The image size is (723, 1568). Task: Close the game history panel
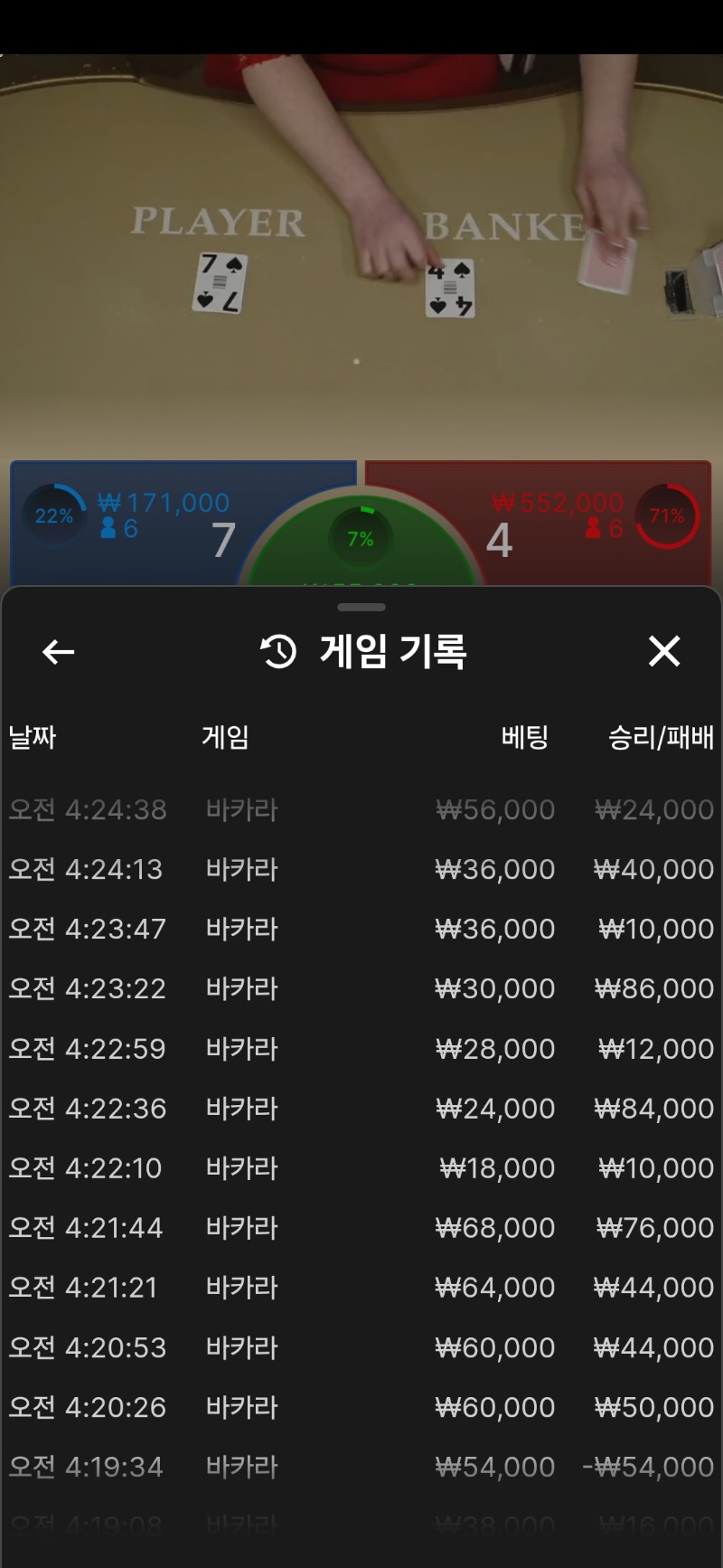point(664,651)
